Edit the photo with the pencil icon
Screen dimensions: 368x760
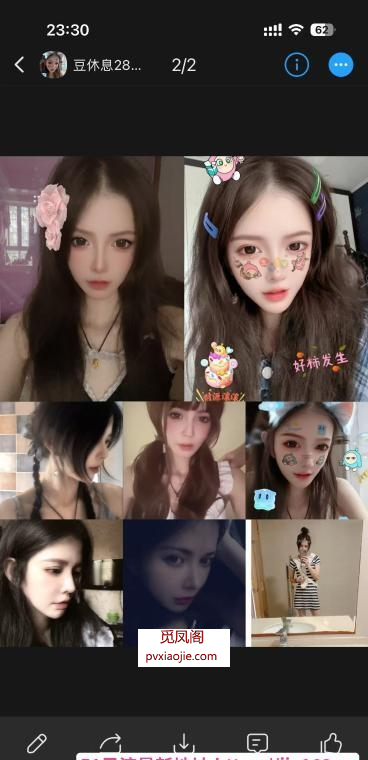tap(36, 743)
